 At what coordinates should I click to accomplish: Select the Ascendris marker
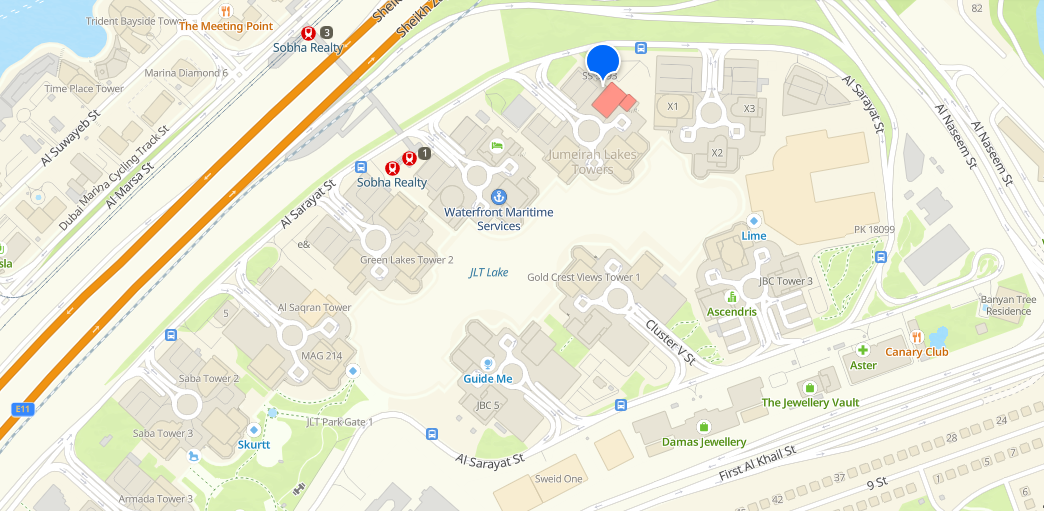tap(732, 297)
